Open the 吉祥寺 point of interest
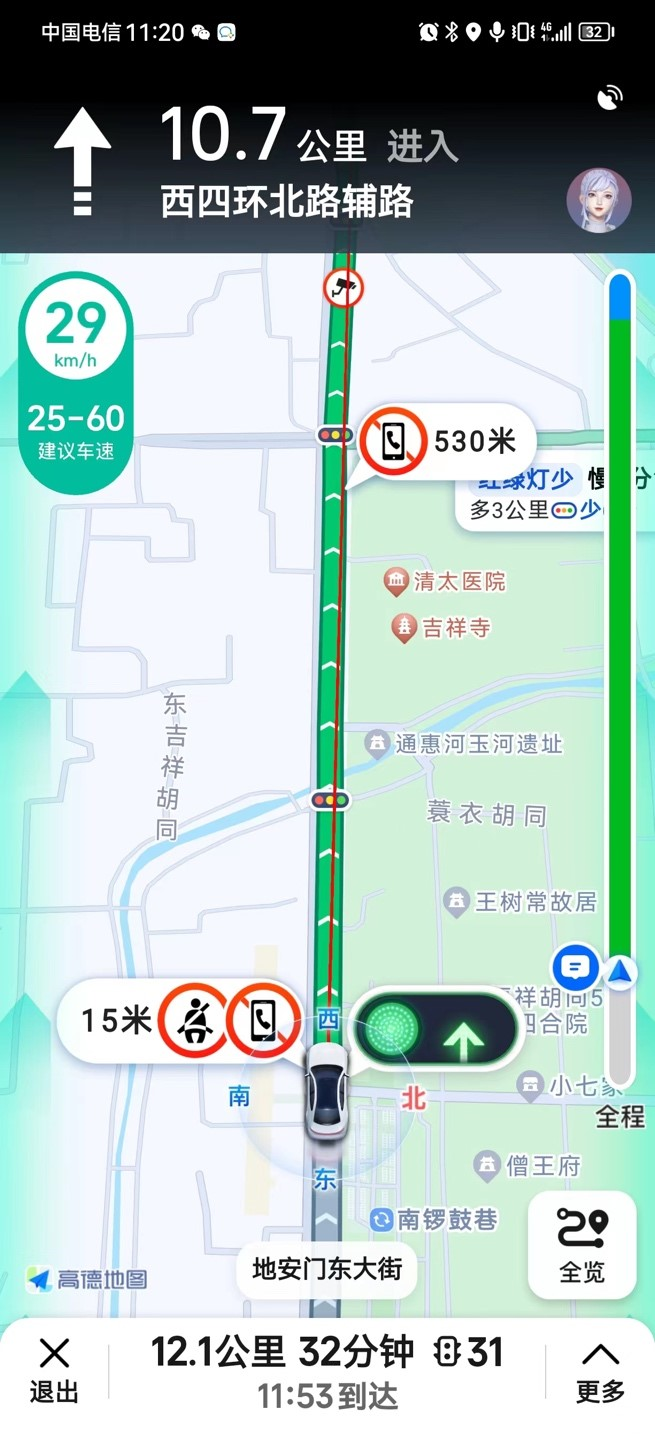Screen dimensions: 655x1445 point(404,628)
